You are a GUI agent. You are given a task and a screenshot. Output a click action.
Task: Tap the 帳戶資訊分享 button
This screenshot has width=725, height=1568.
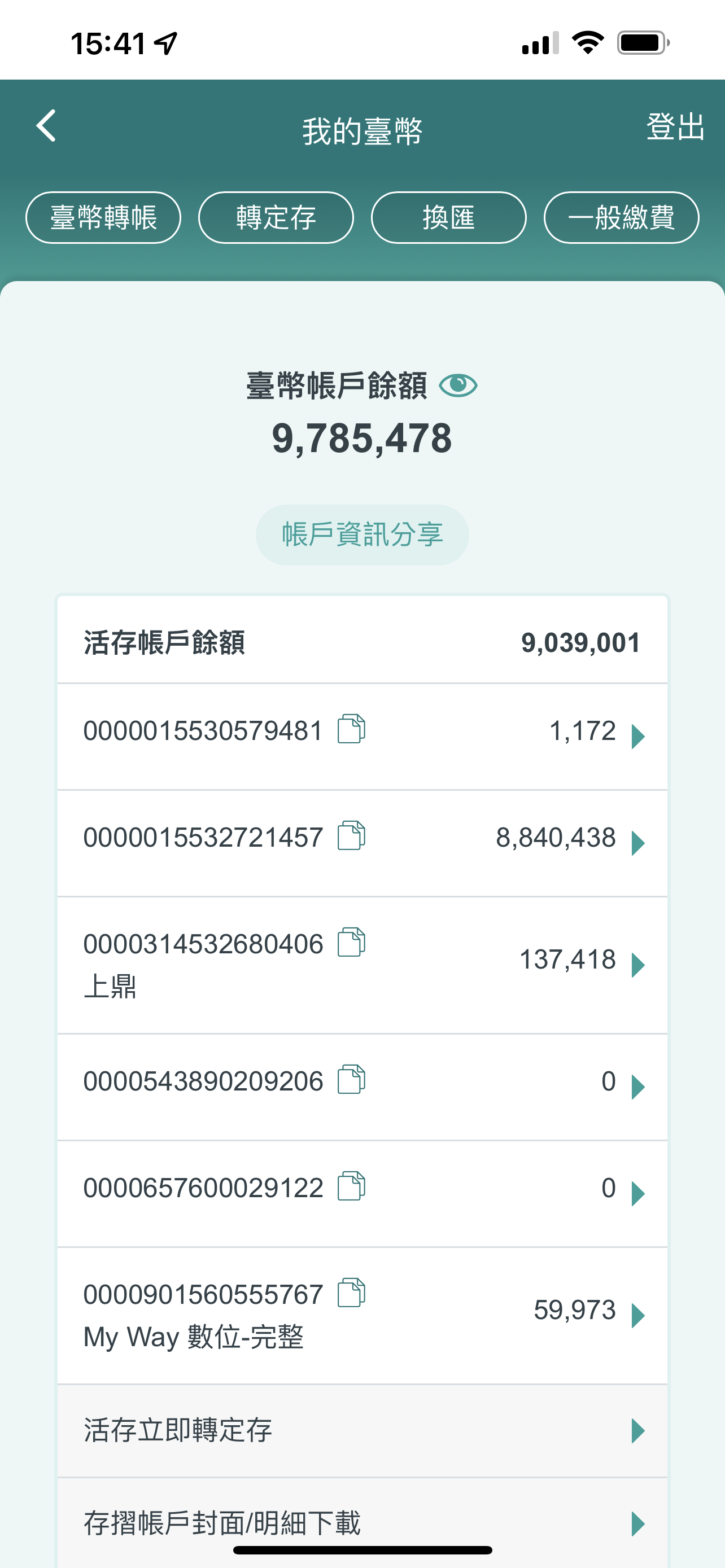tap(362, 535)
